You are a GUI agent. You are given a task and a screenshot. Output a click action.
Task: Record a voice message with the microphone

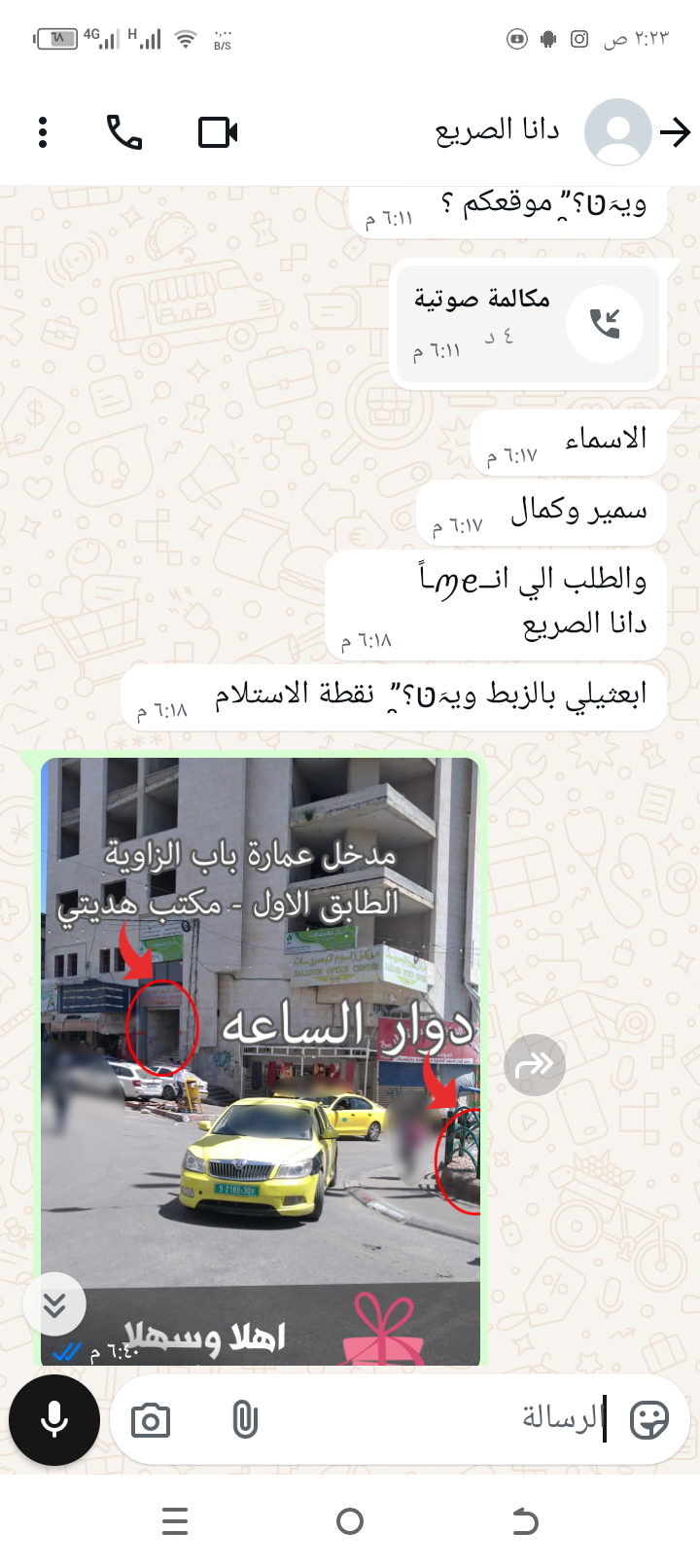[54, 1420]
